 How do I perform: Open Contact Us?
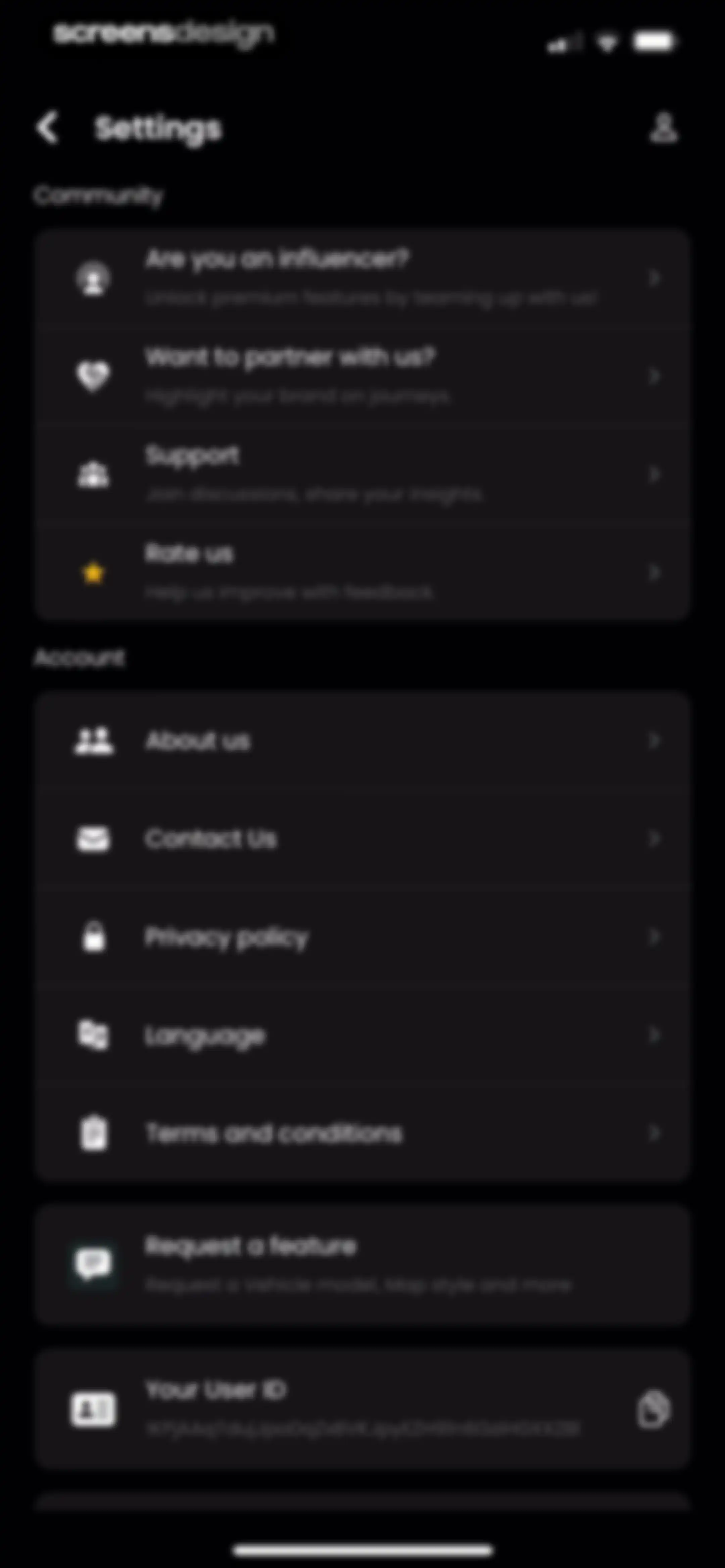(x=362, y=839)
